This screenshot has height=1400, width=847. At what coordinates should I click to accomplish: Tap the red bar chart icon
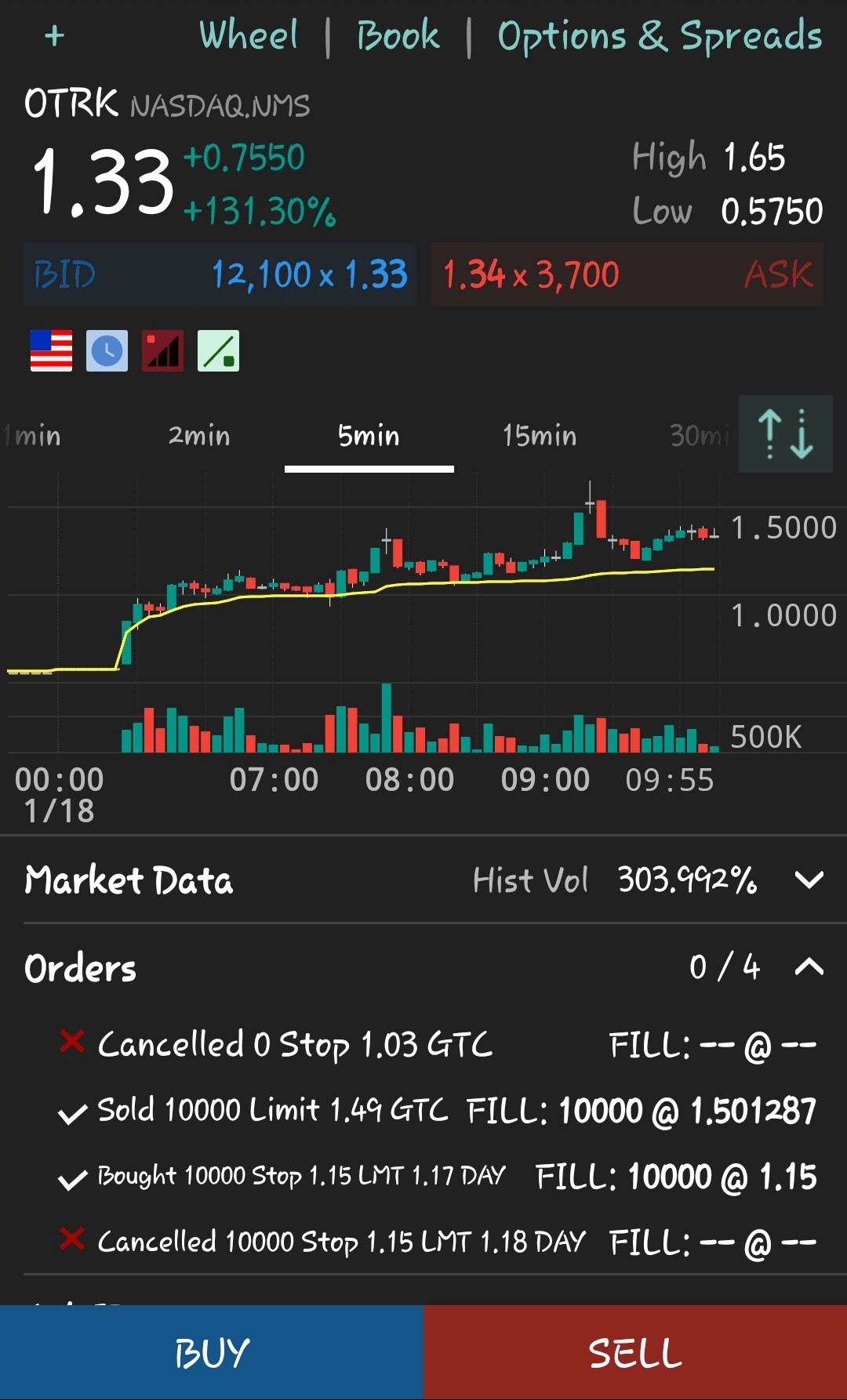162,350
